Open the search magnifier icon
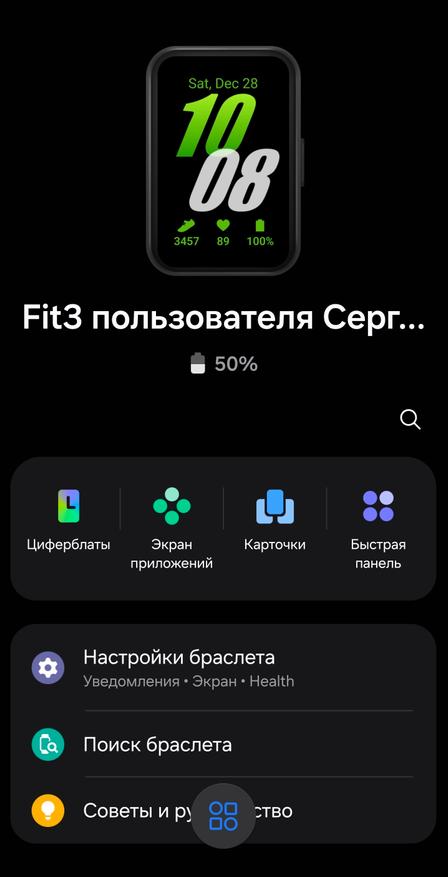 410,419
